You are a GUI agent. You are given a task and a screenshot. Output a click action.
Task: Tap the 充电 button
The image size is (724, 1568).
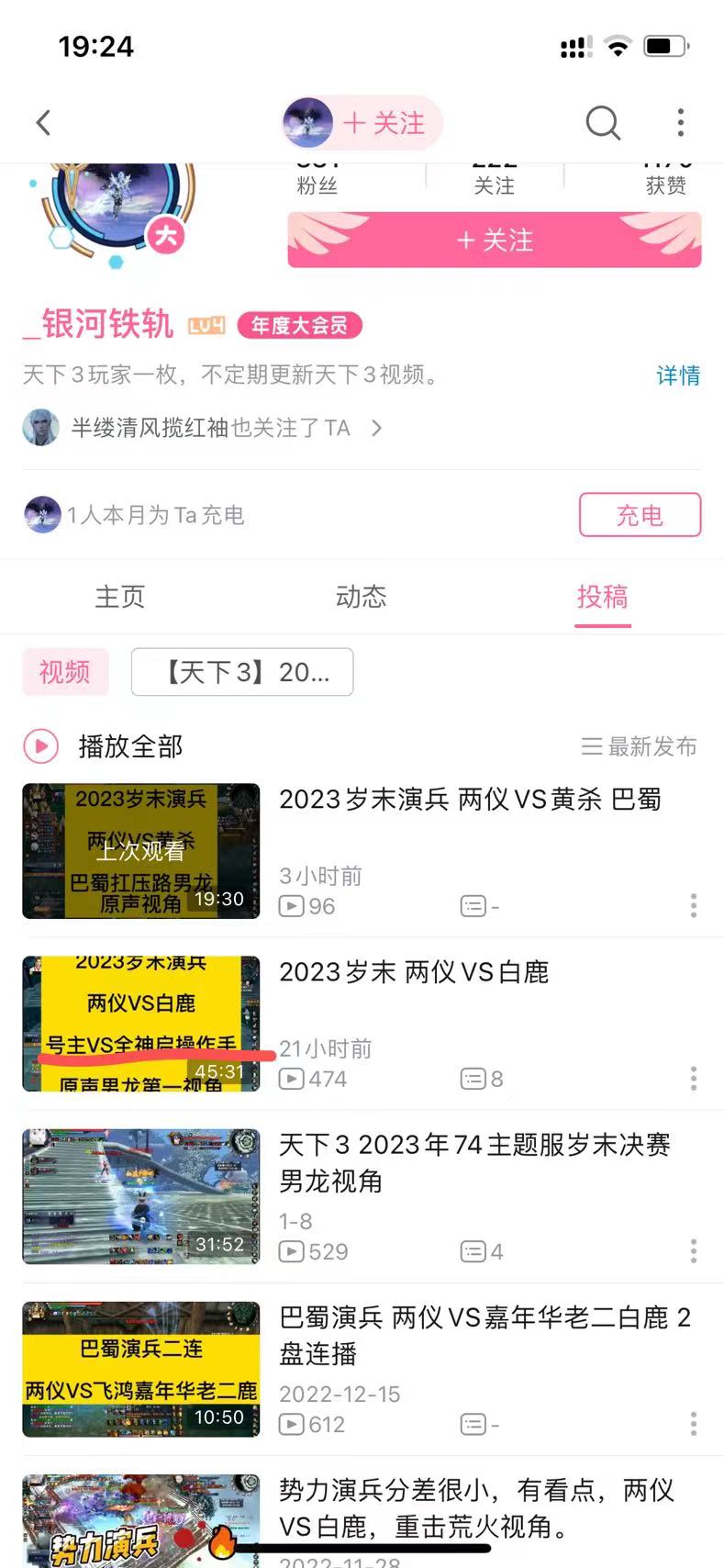[640, 515]
